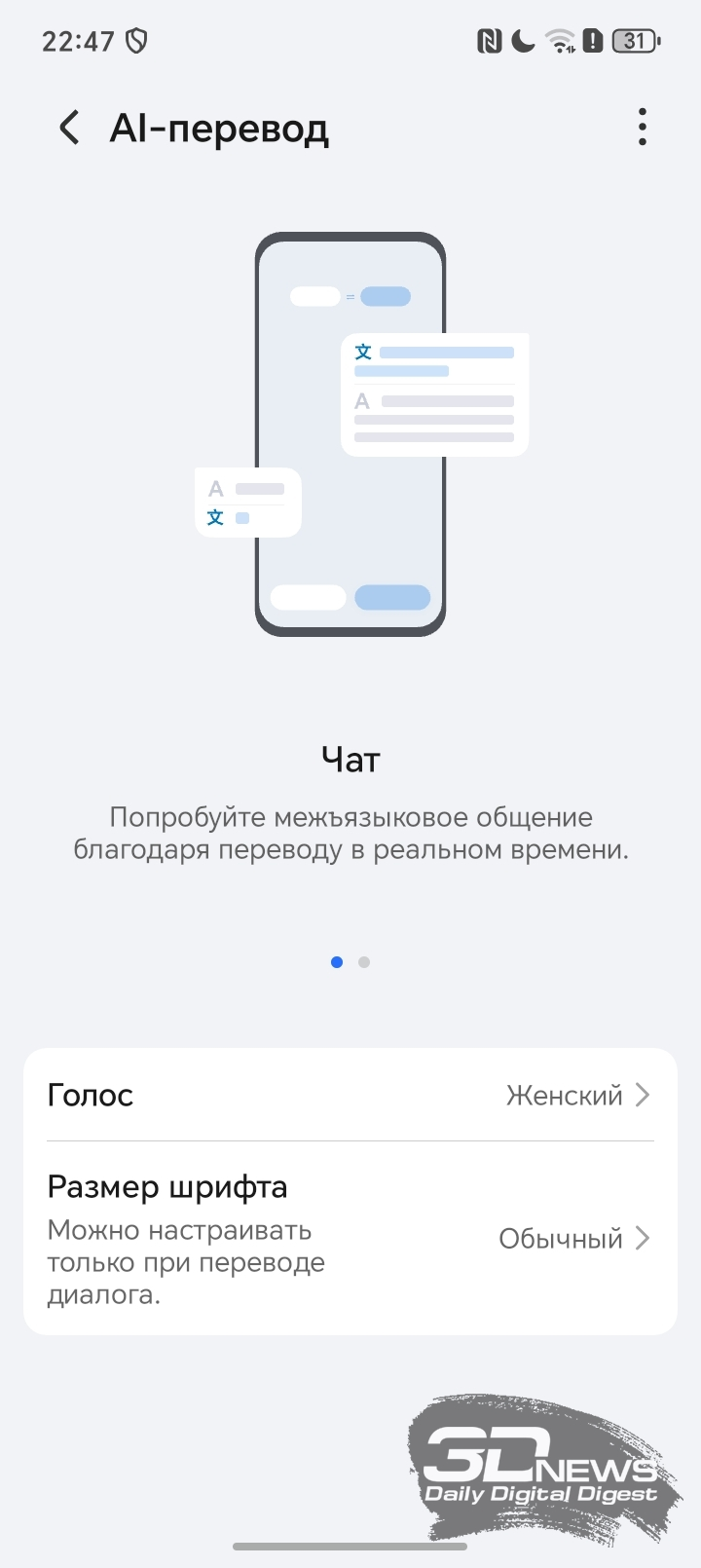Go back from the AI-перевод screen
This screenshot has width=701, height=1568.
pos(69,128)
